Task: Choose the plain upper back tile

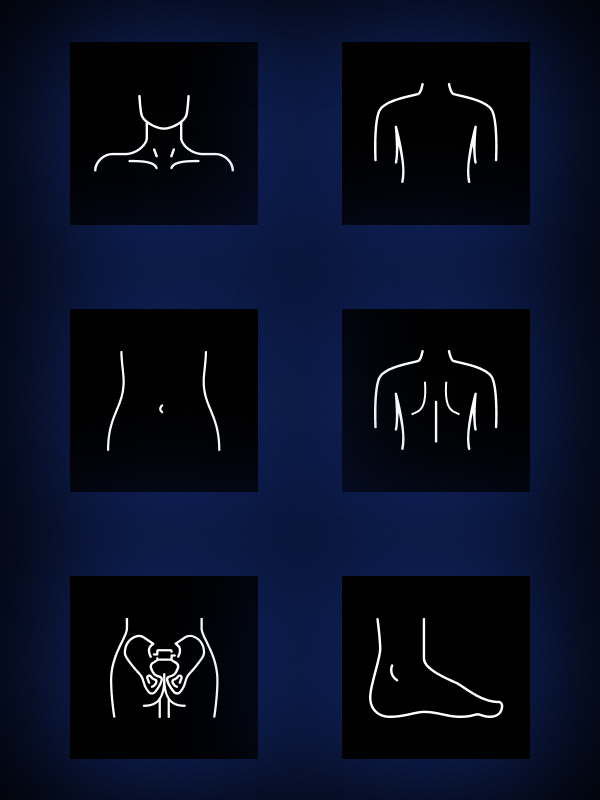Action: [436, 134]
